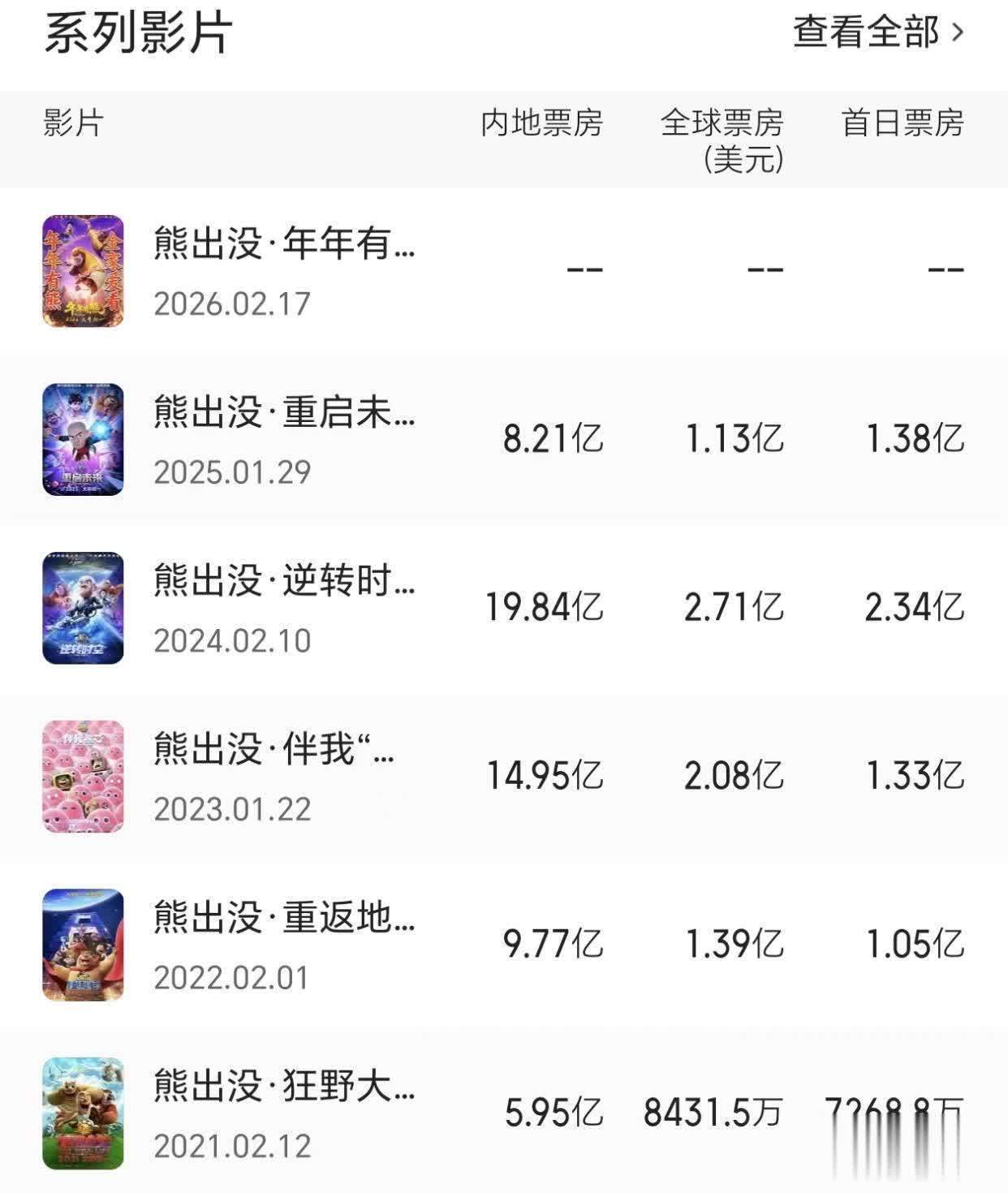Screen dimensions: 1008x1193
Task: Open the 熊出没·重启未… 2025.01.29 row
Action: [x=284, y=439]
